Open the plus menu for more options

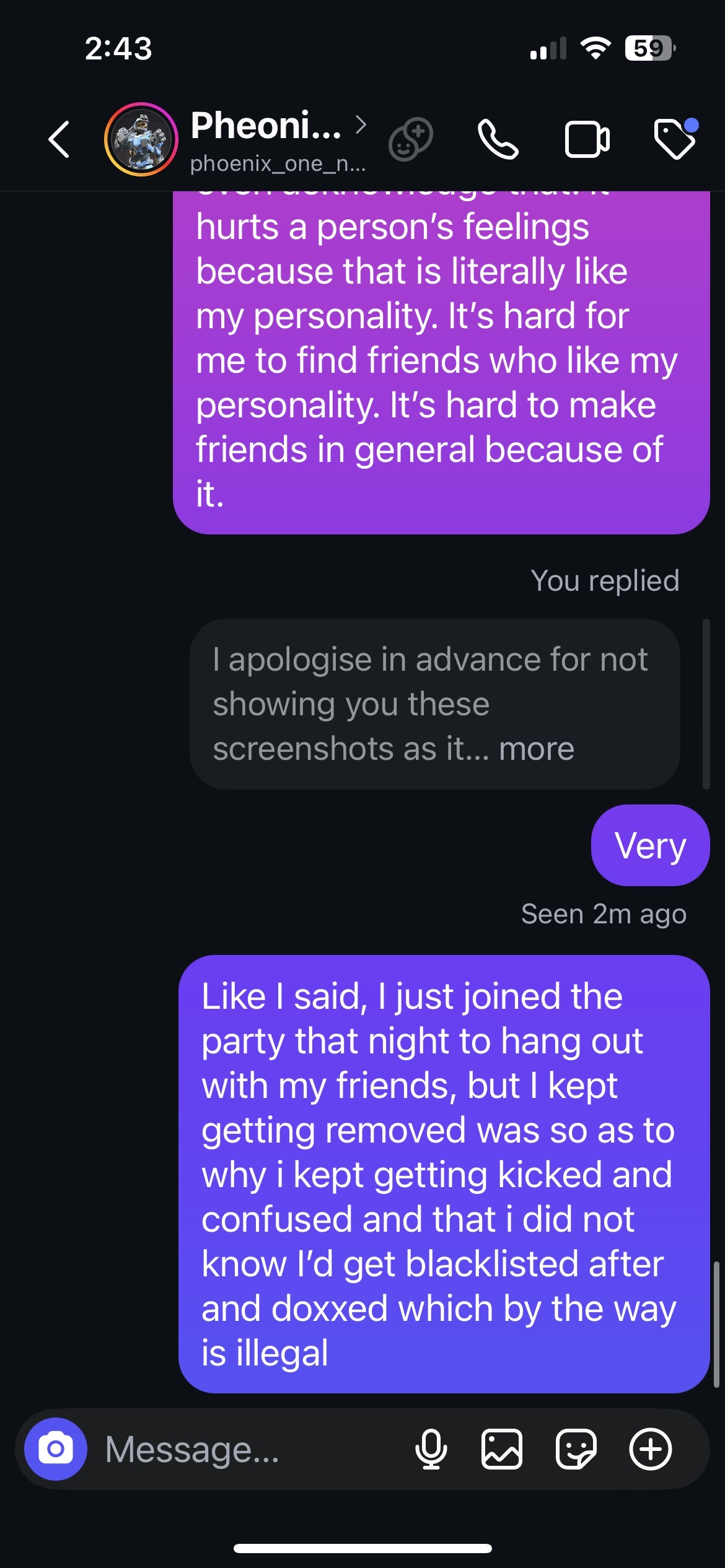pos(651,1449)
